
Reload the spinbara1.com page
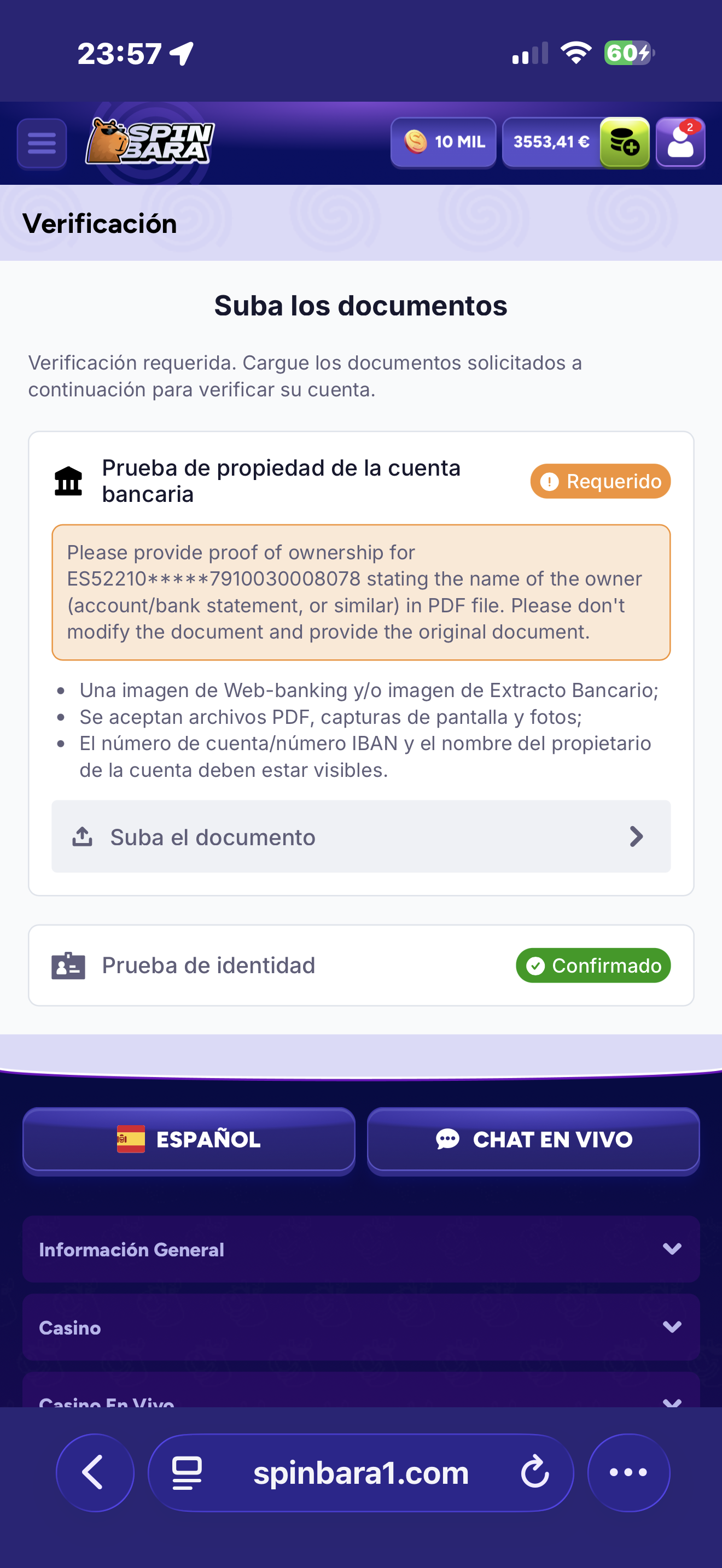(x=534, y=1473)
